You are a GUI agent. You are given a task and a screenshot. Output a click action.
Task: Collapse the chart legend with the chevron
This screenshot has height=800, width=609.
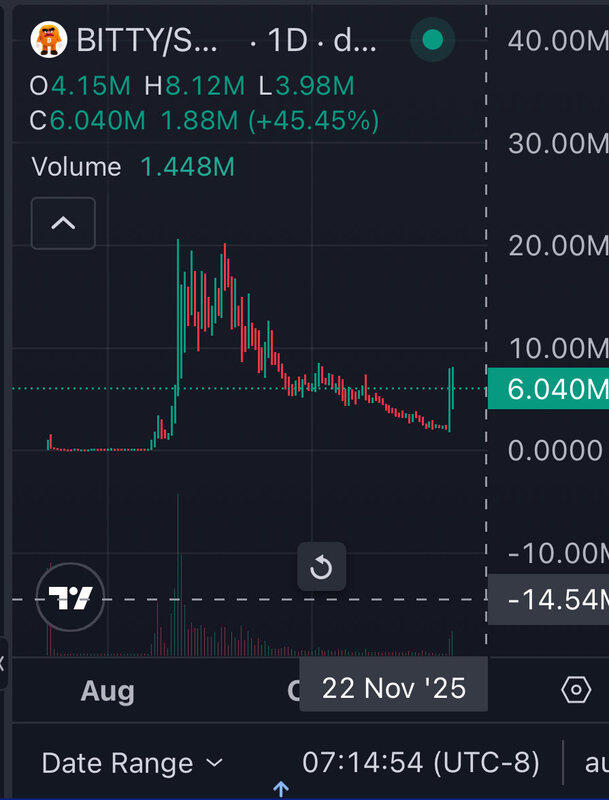(x=63, y=223)
